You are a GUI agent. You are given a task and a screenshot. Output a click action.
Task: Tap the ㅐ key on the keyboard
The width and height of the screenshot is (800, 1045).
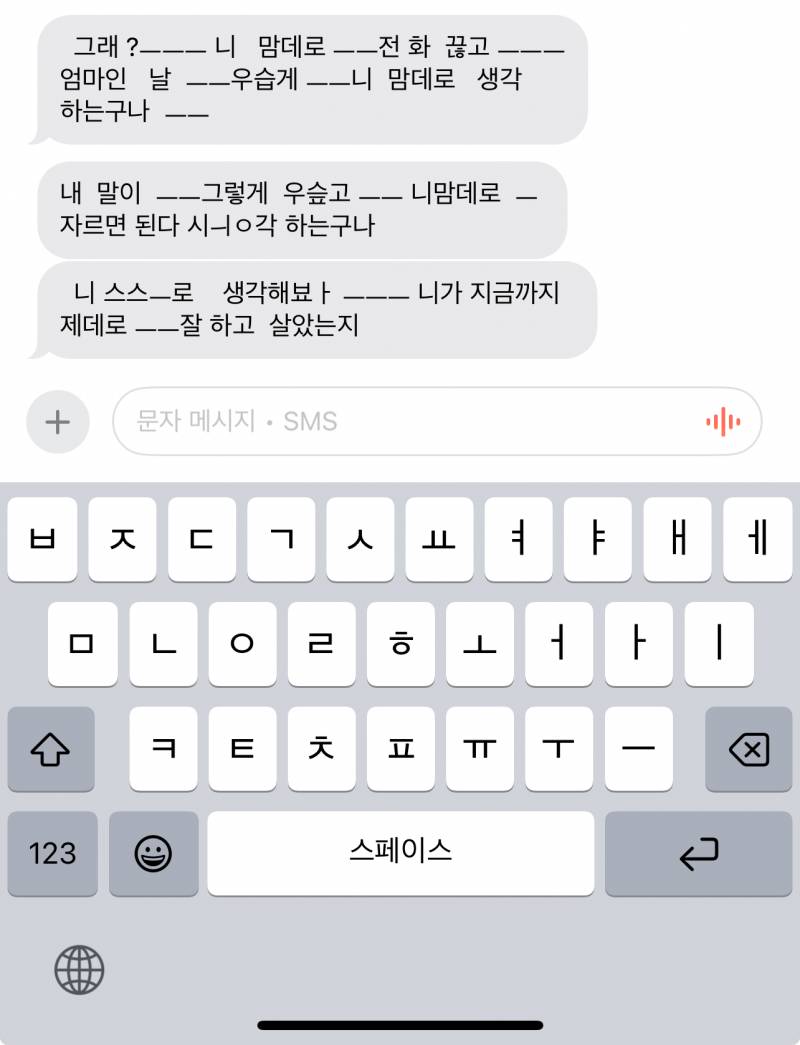click(678, 540)
